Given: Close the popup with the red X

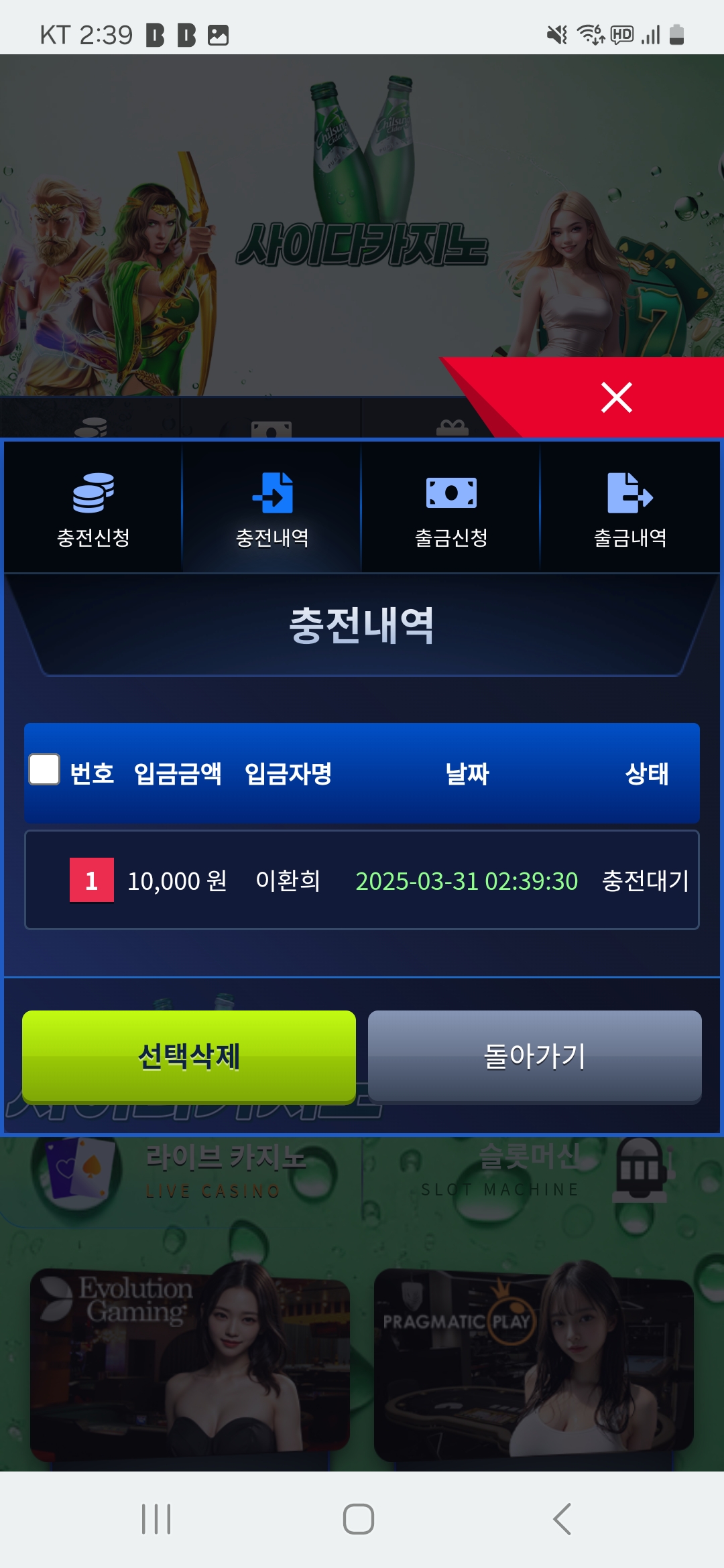Looking at the screenshot, I should [616, 397].
